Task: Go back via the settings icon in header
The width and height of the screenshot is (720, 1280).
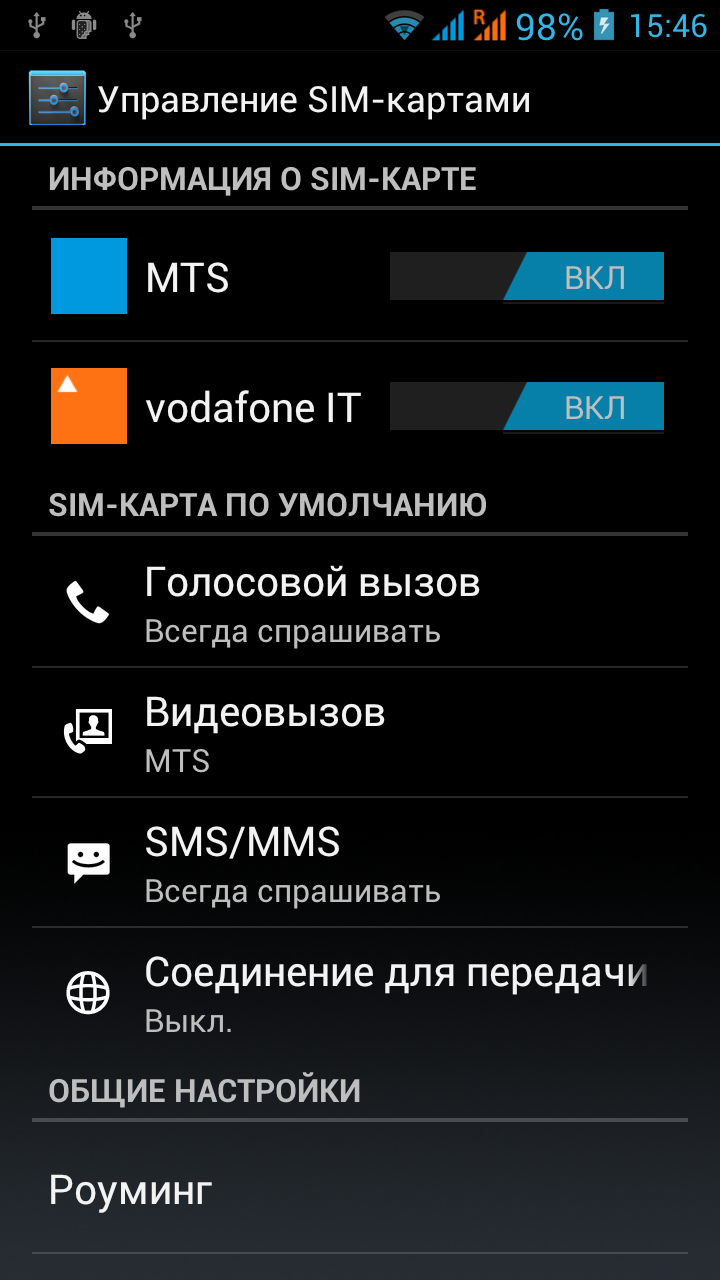Action: coord(57,98)
